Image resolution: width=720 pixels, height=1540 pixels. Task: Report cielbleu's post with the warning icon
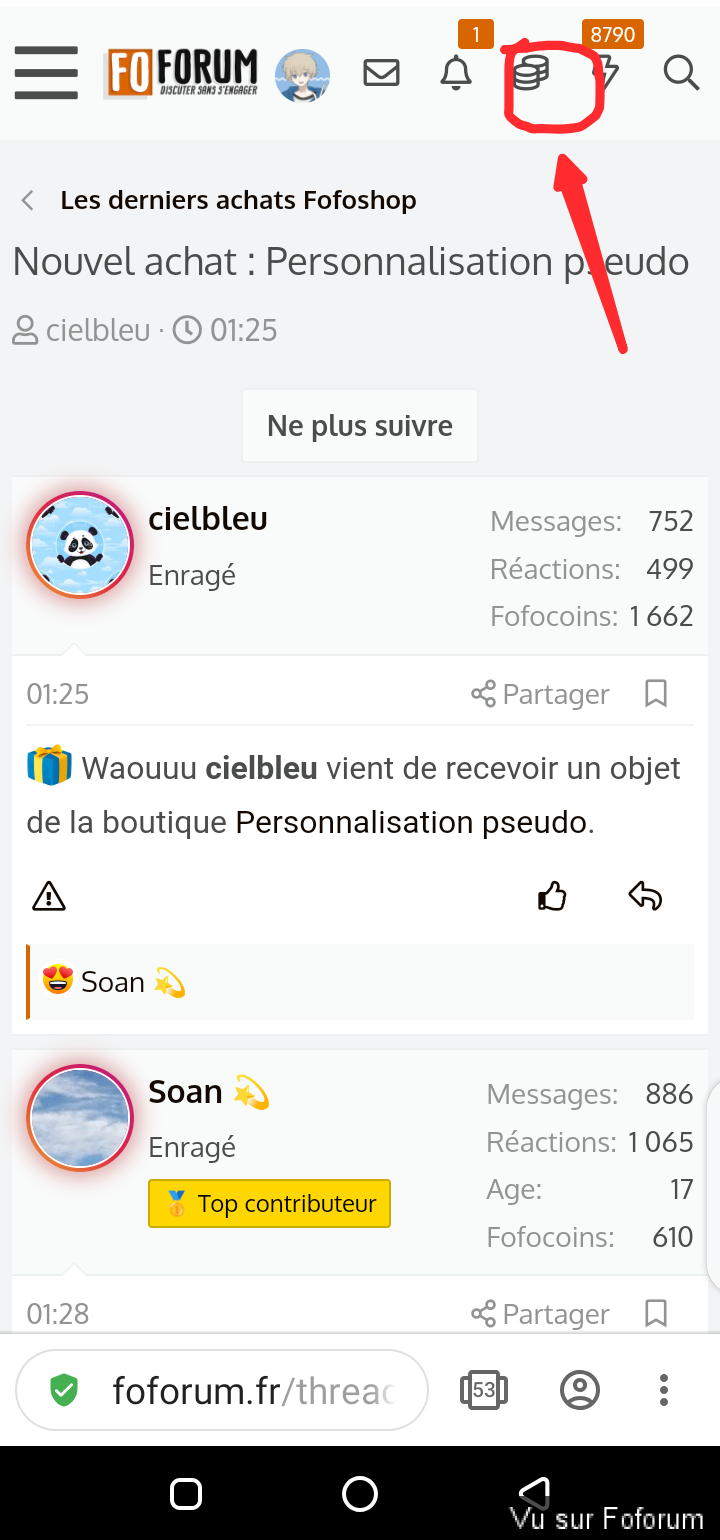tap(49, 898)
